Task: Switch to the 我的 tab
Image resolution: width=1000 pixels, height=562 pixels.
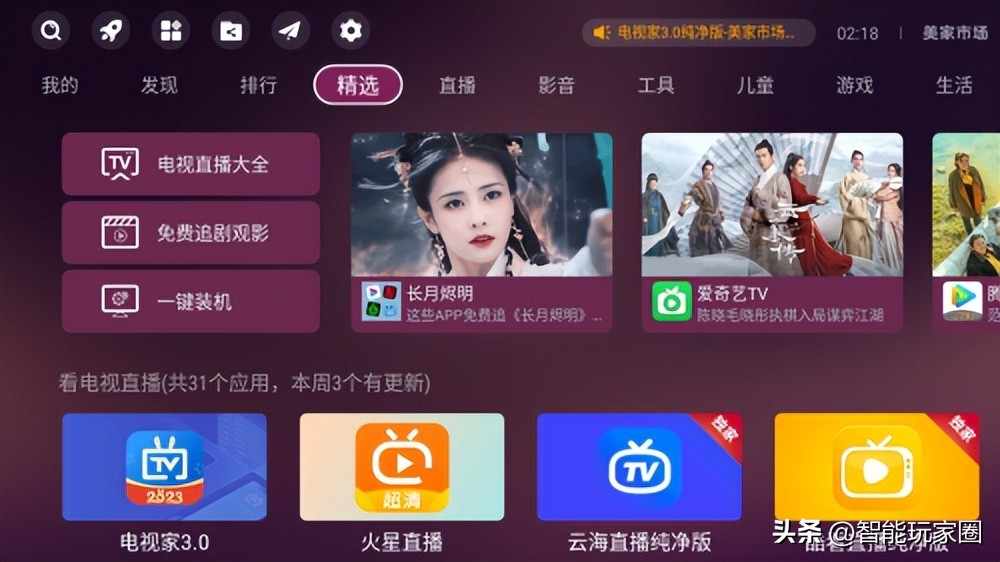Action: [60, 86]
